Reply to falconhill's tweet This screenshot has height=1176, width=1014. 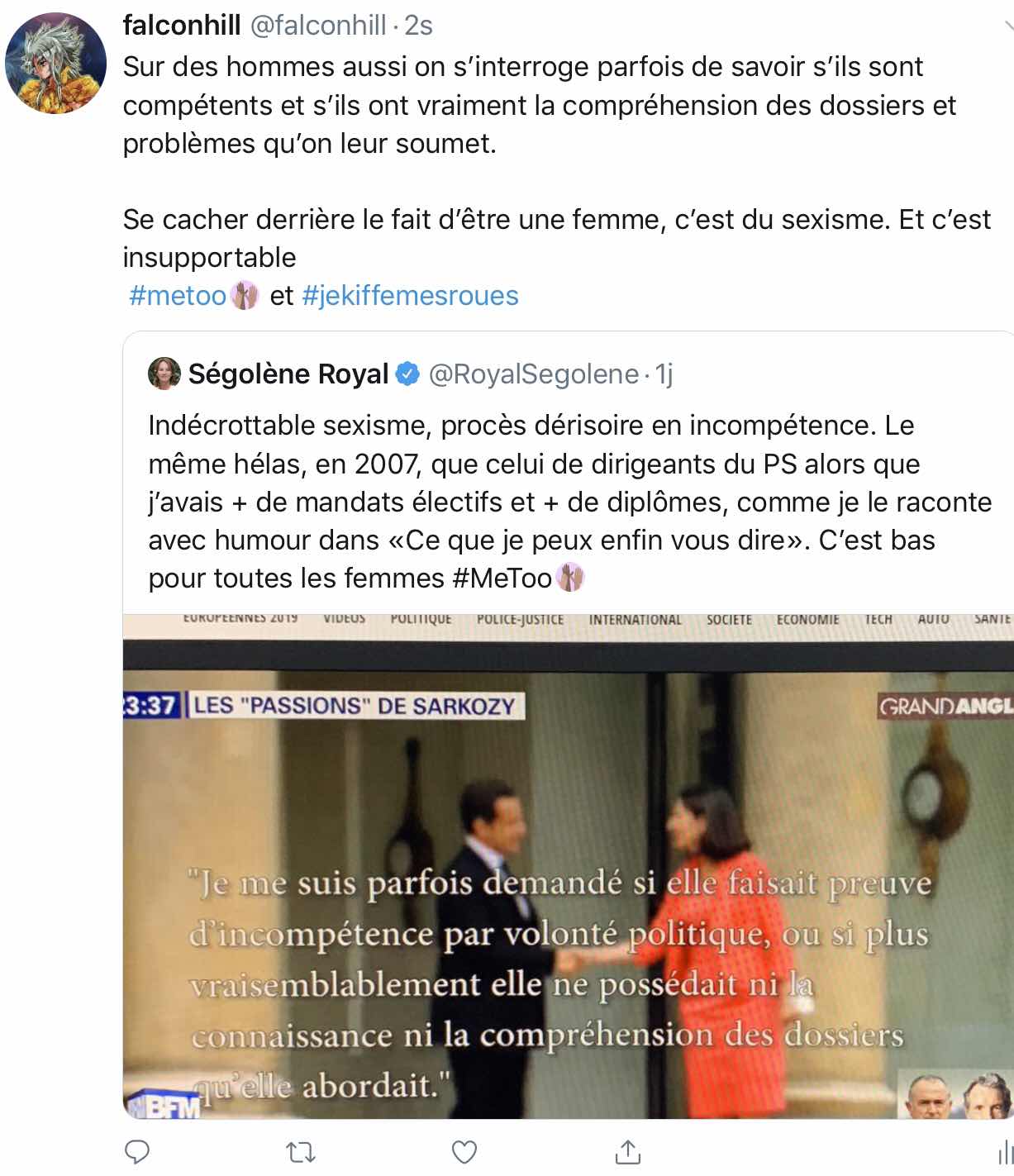click(x=136, y=1151)
